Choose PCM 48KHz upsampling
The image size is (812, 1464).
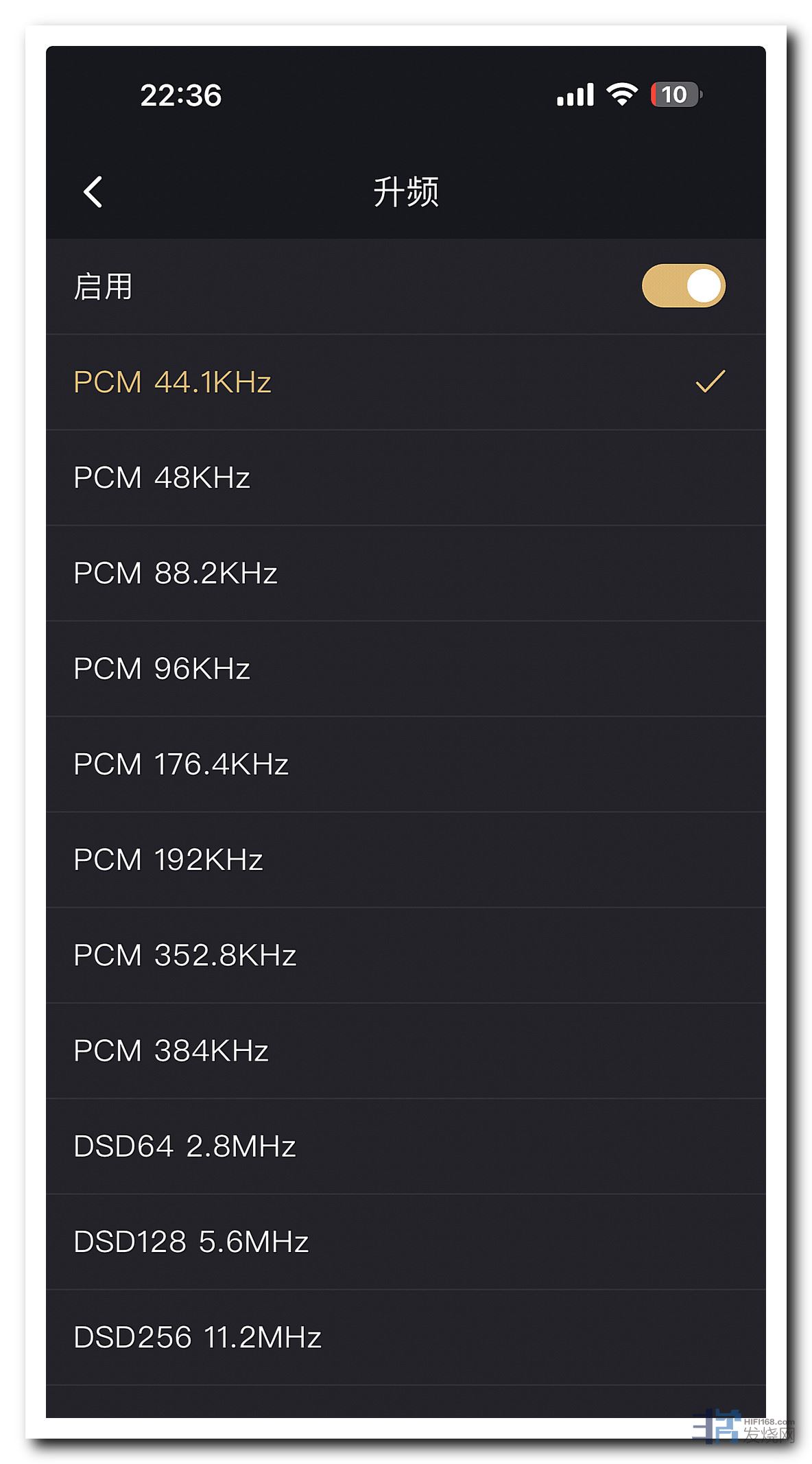(163, 477)
